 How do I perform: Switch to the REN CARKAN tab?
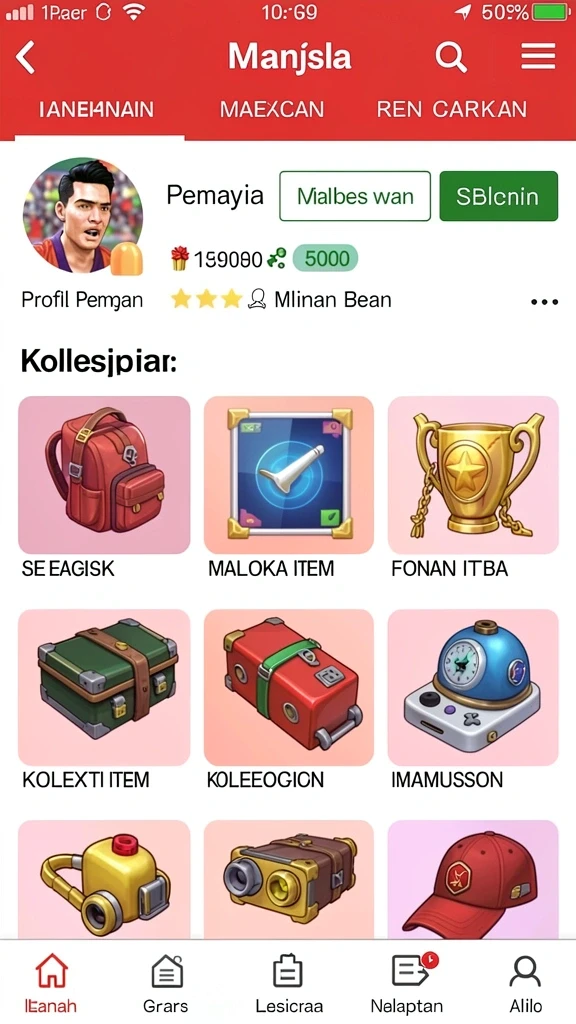click(x=451, y=109)
